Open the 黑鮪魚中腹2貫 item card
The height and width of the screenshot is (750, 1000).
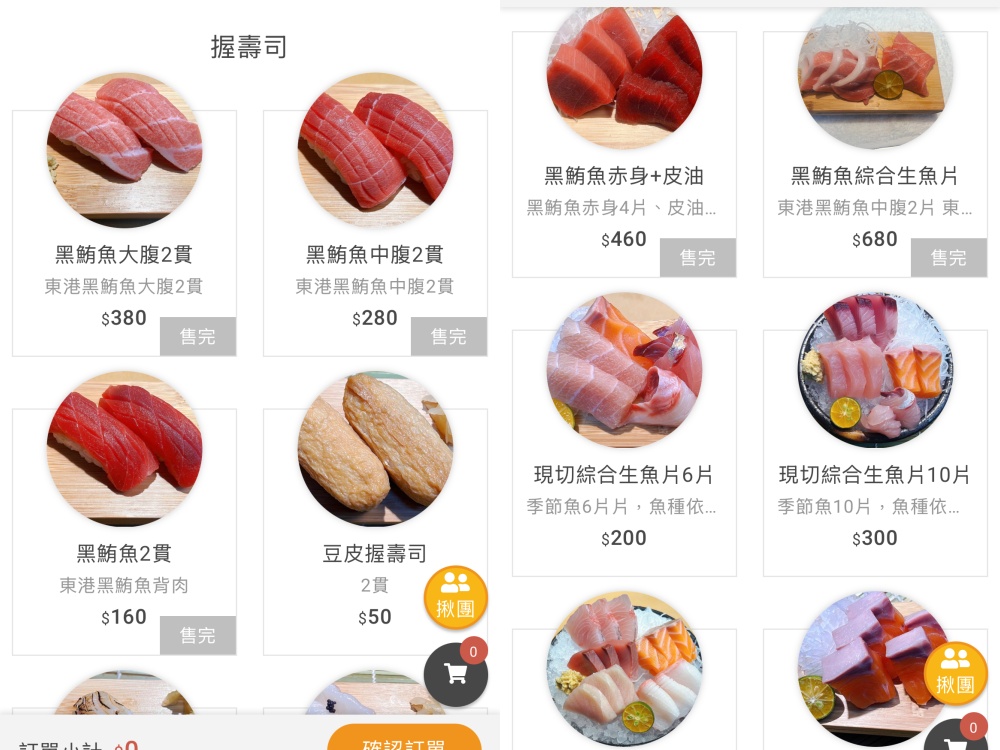pyautogui.click(x=375, y=255)
